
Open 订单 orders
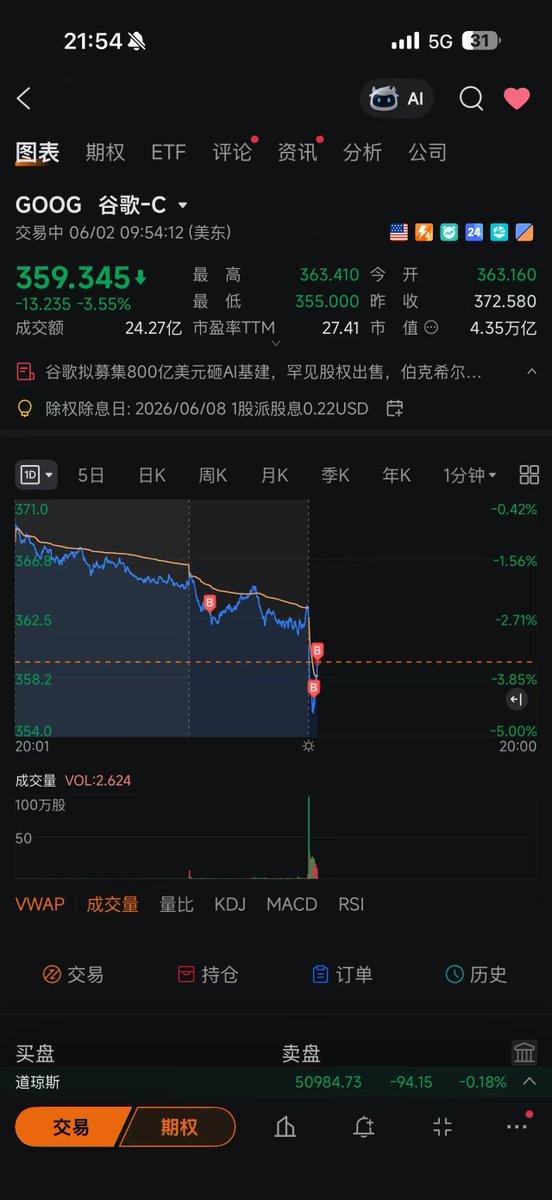click(341, 974)
